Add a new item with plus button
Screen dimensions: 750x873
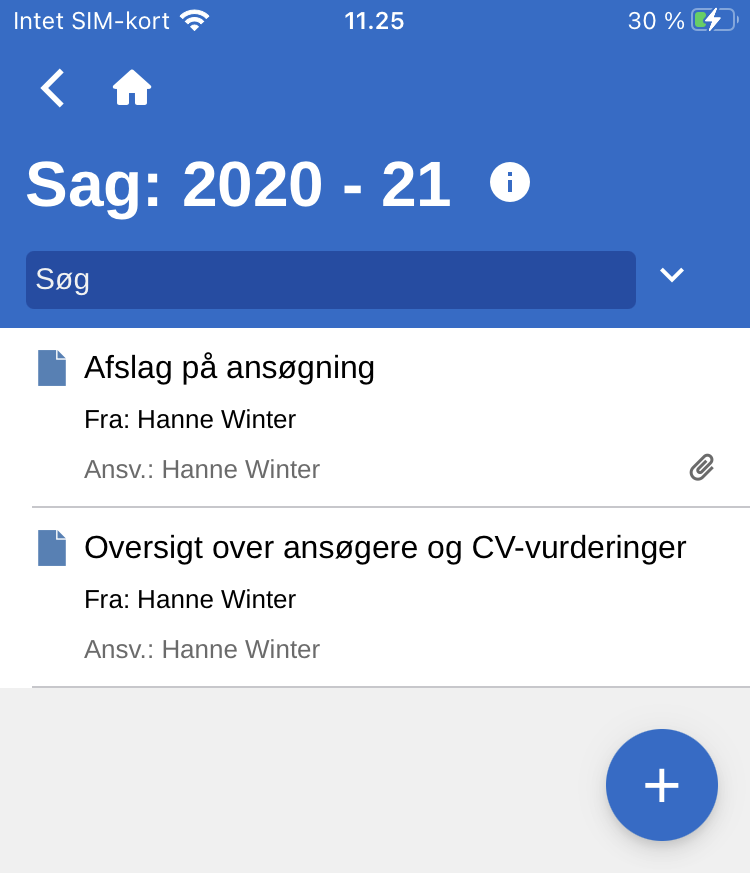[x=662, y=785]
